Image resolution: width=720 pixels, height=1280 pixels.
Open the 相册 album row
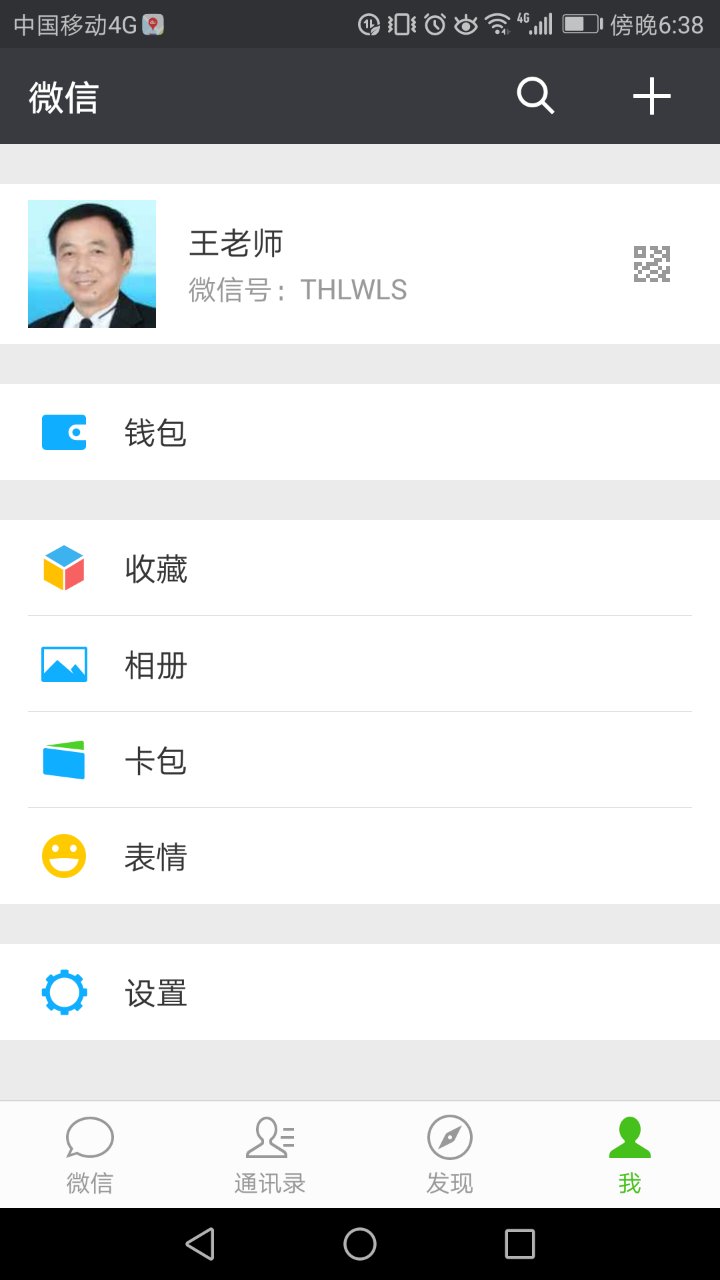(360, 664)
